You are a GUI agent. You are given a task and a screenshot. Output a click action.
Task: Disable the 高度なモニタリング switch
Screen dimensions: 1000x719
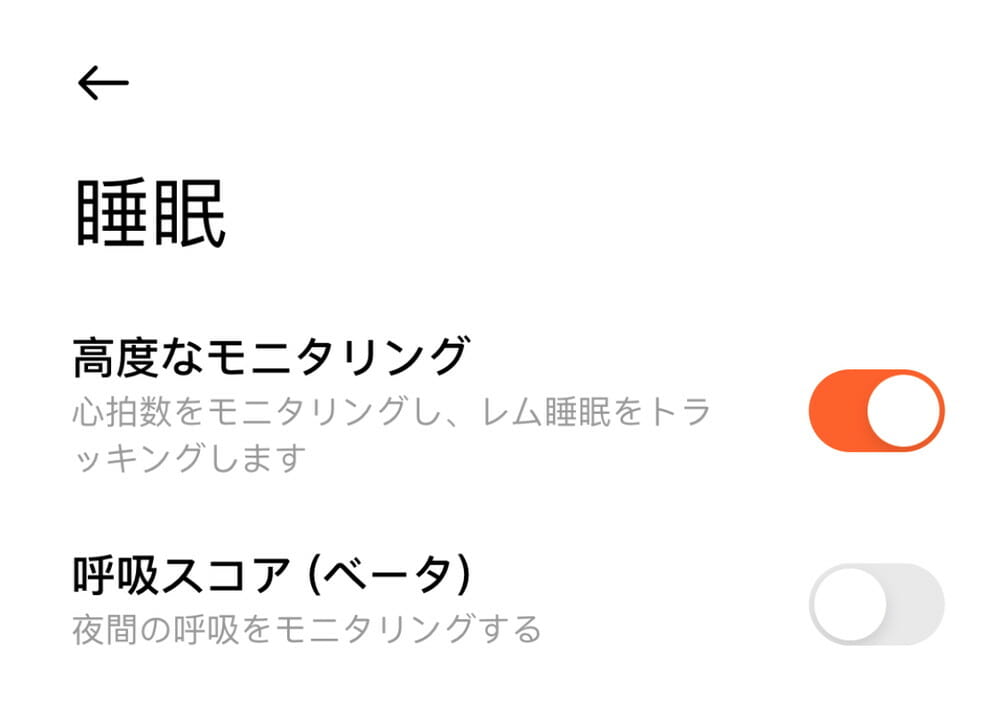click(876, 410)
